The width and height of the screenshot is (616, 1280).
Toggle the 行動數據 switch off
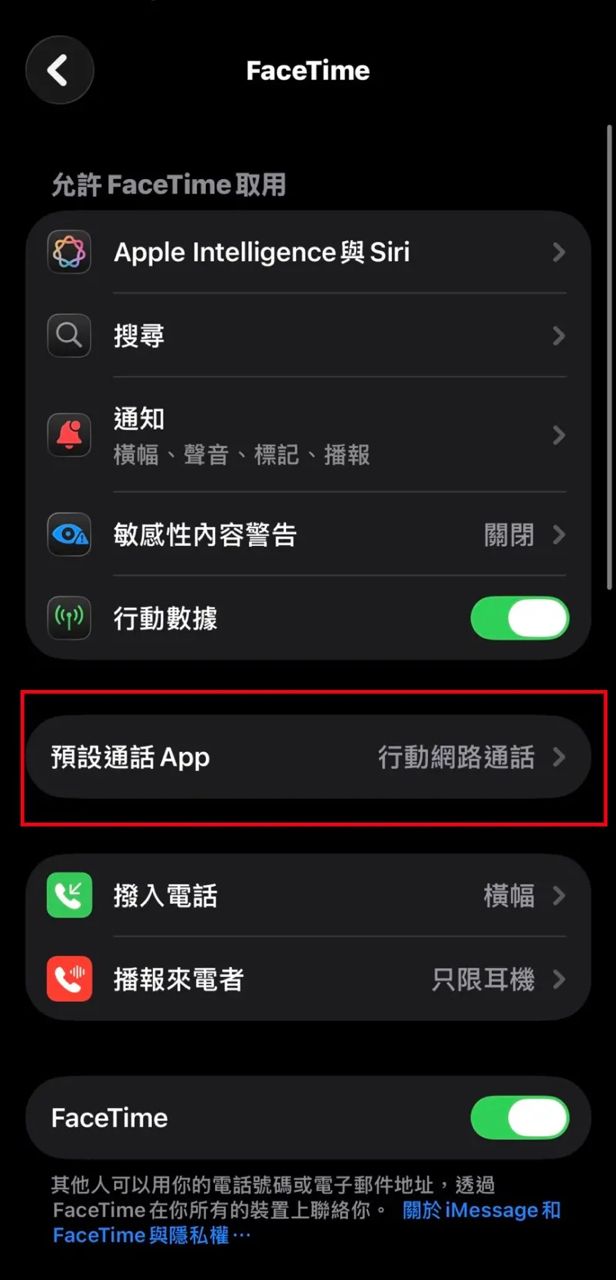(519, 619)
